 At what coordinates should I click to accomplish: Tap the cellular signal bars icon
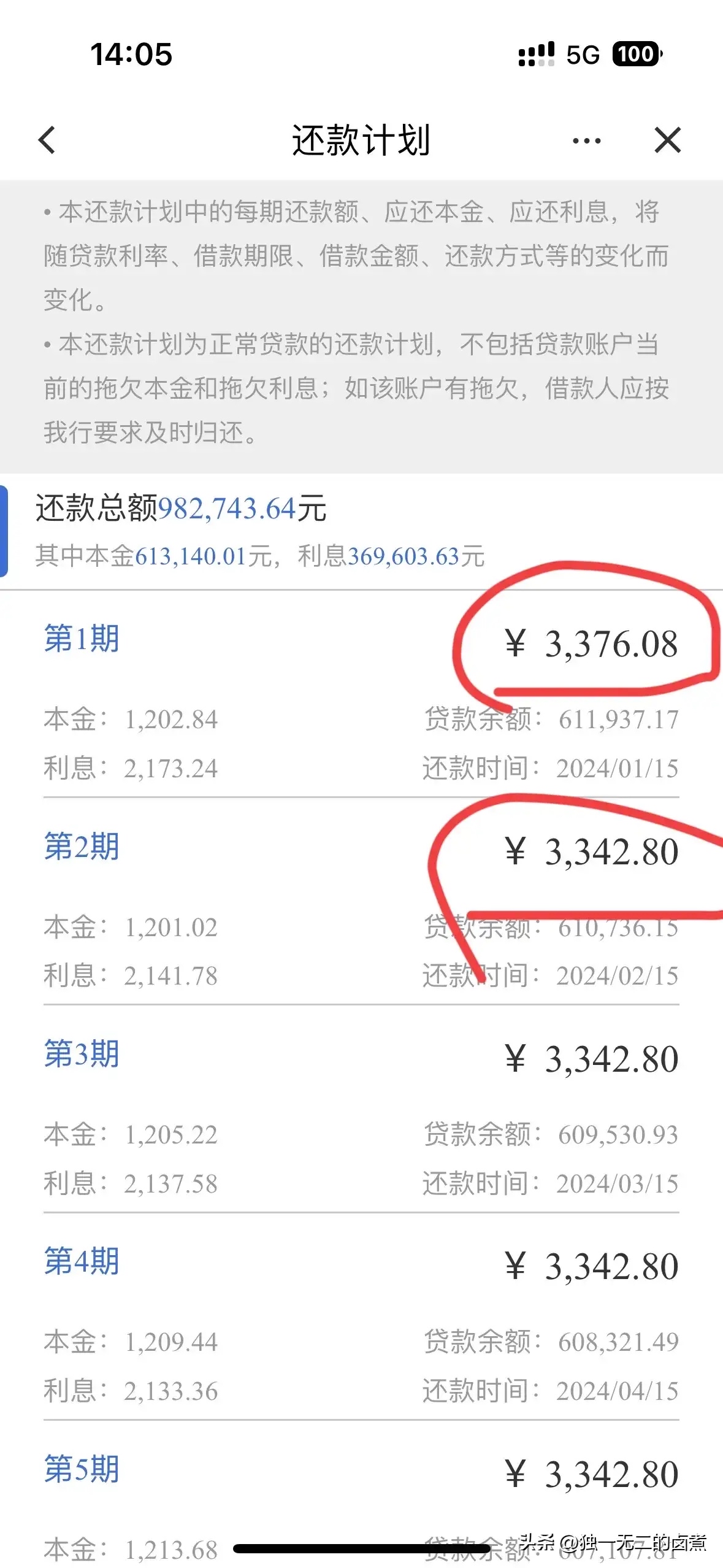coord(536,55)
